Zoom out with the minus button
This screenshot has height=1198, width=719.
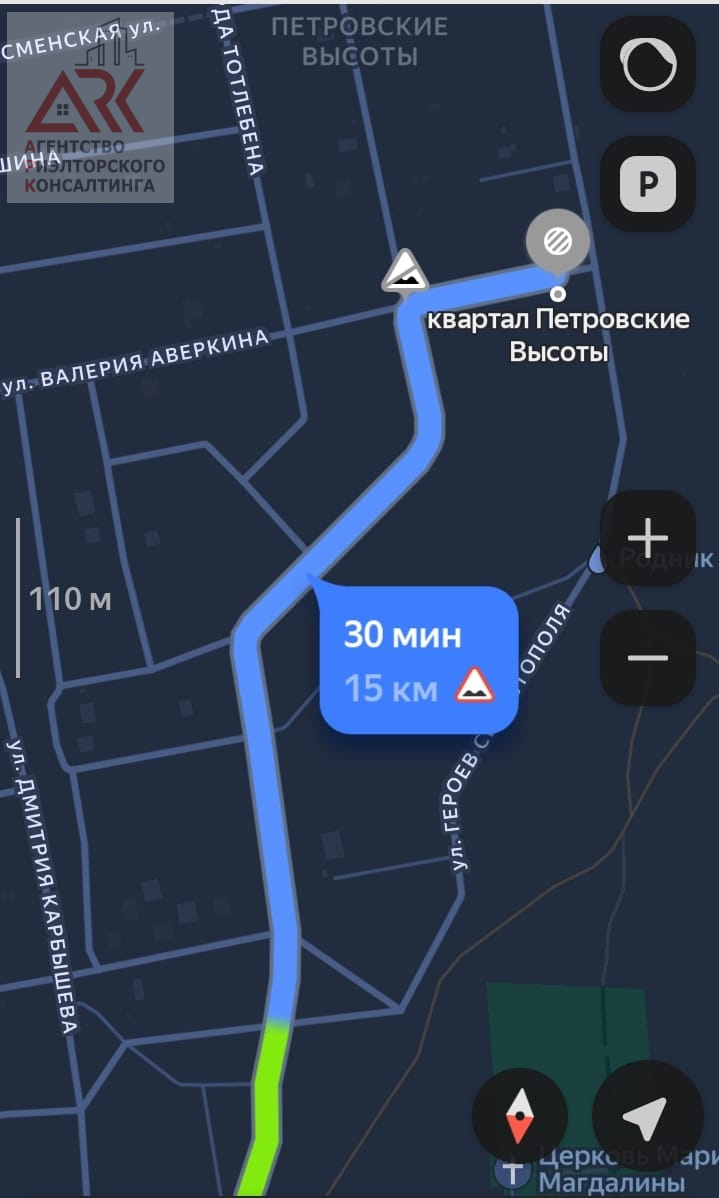tap(648, 658)
